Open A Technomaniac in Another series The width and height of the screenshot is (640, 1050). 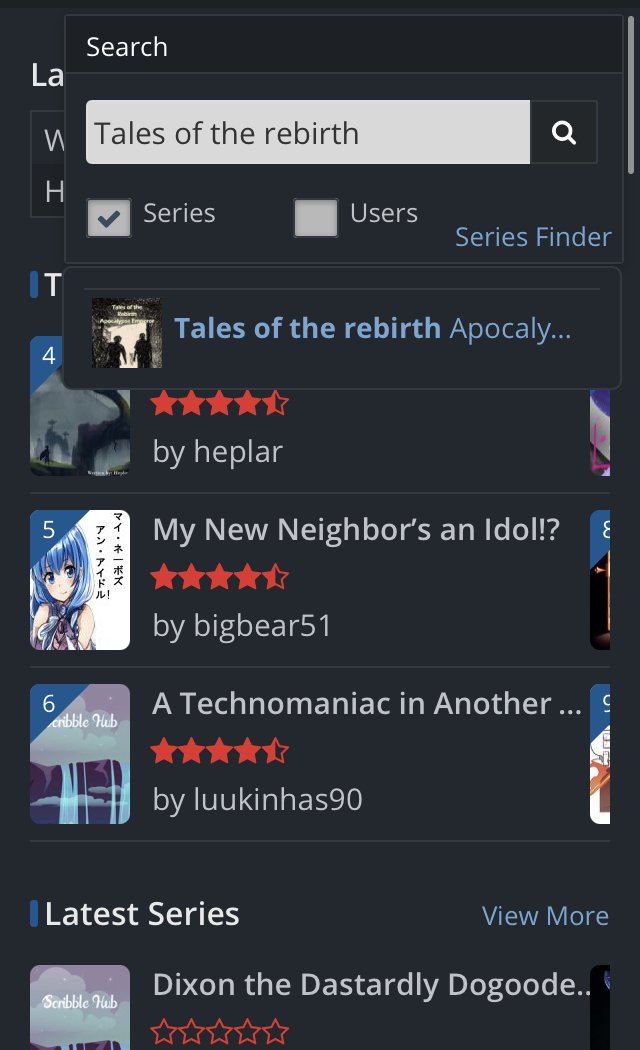click(366, 704)
